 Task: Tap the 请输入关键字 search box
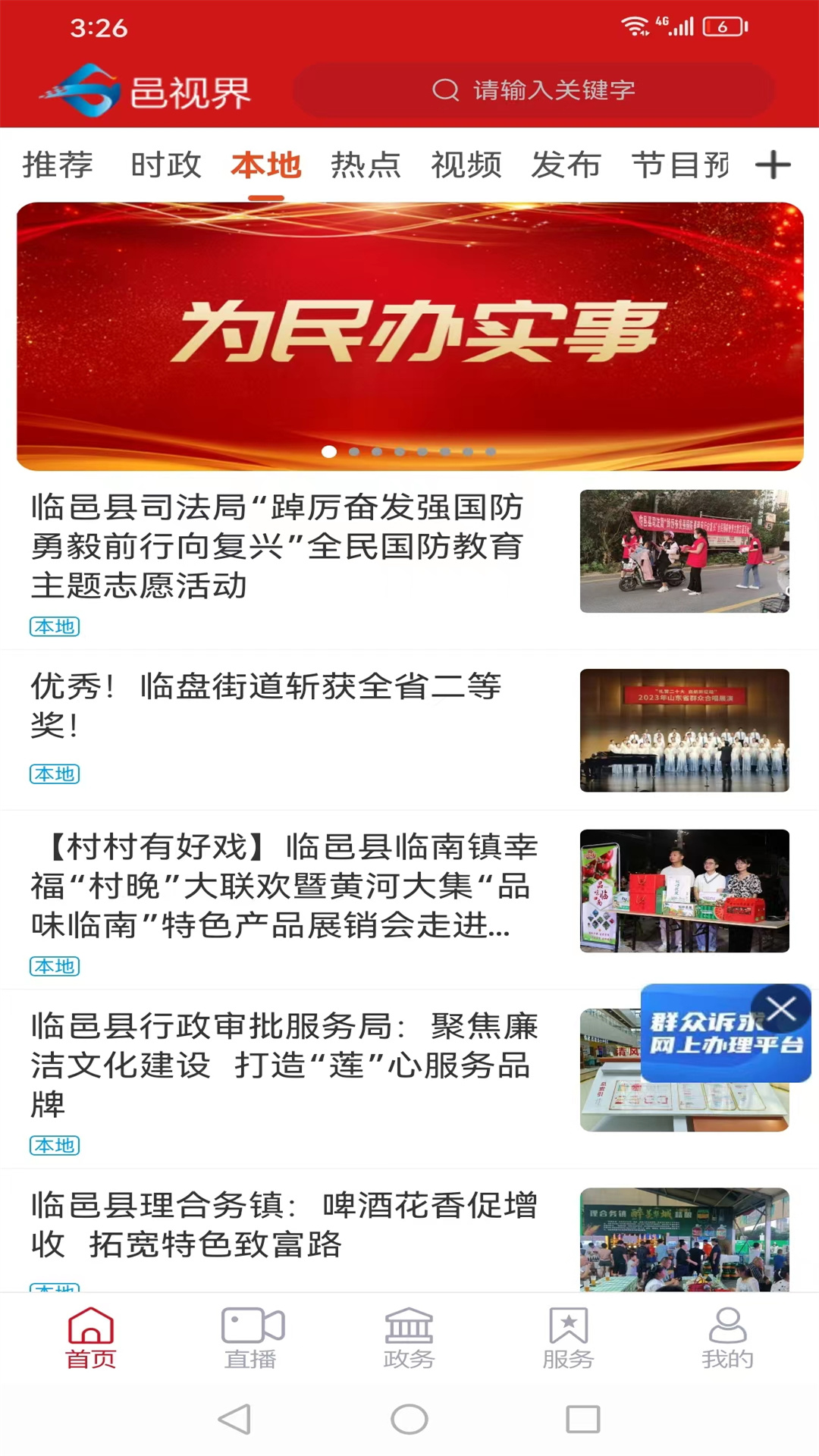(x=533, y=90)
